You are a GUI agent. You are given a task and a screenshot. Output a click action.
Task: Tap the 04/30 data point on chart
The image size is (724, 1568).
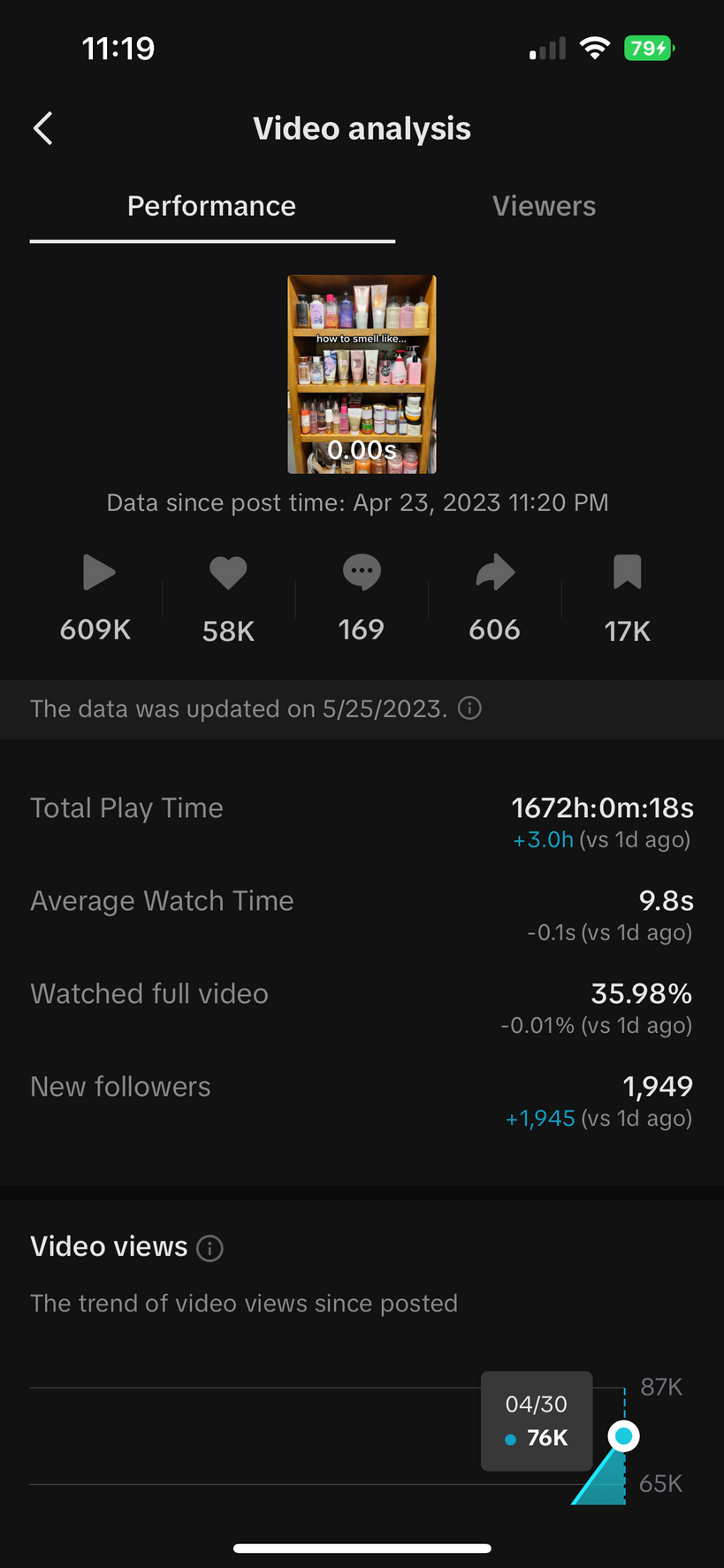tap(624, 1436)
